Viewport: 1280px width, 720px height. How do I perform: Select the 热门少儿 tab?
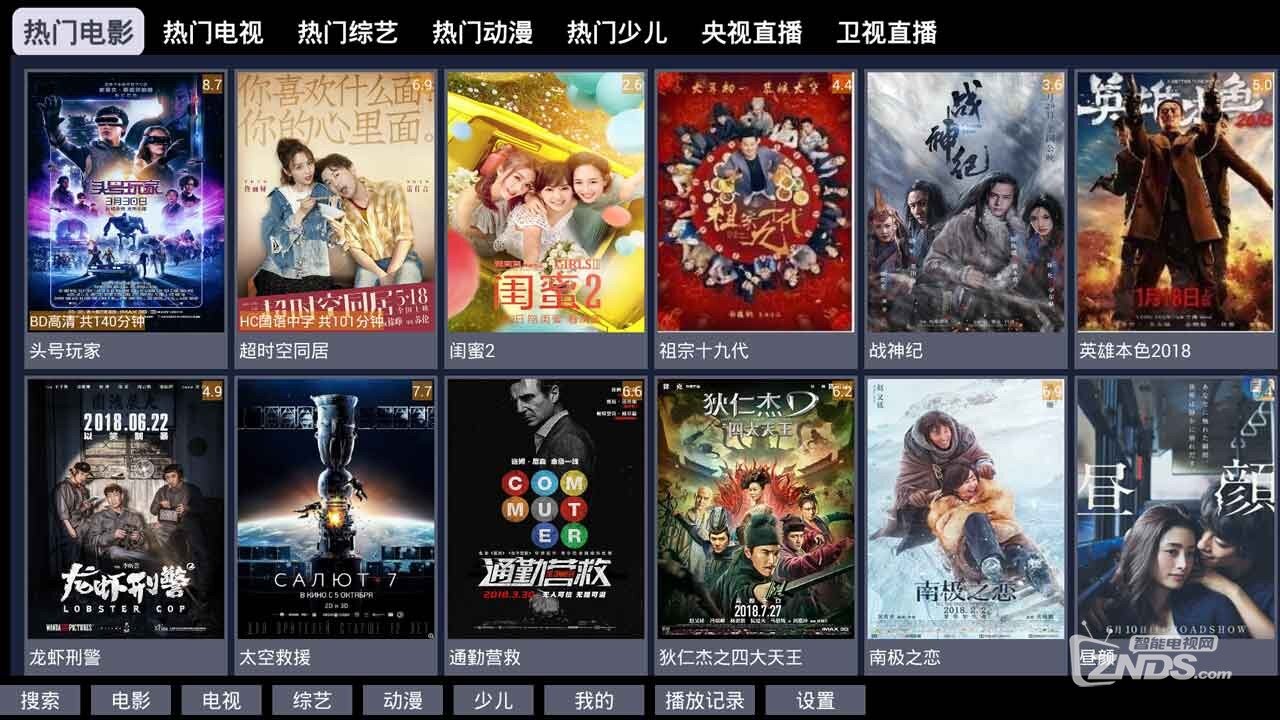pyautogui.click(x=617, y=32)
